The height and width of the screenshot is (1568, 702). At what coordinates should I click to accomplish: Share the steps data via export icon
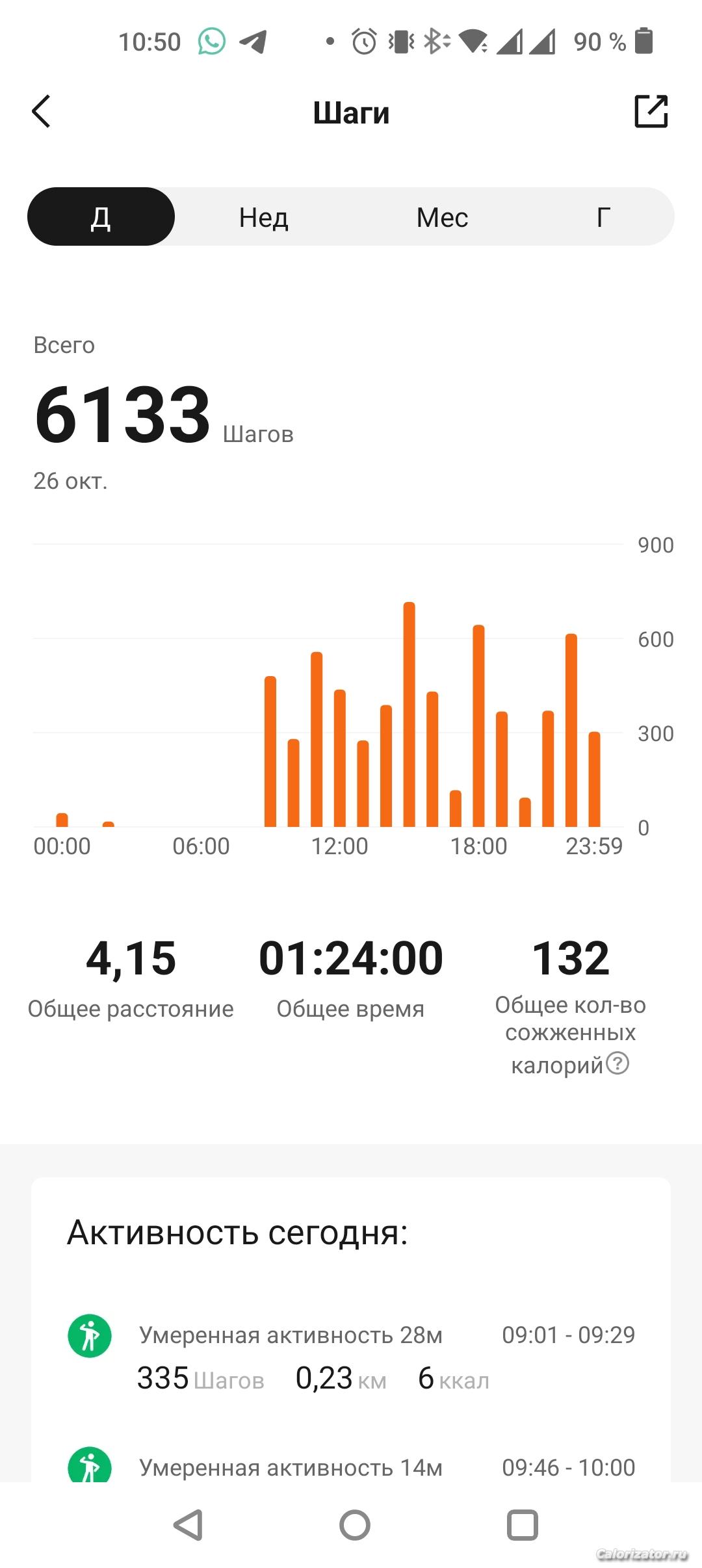[651, 111]
